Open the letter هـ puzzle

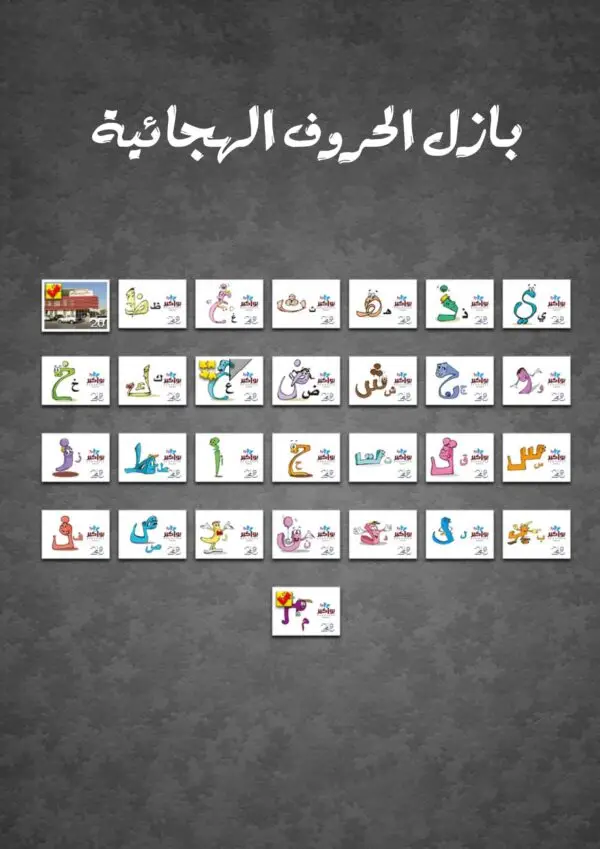(x=383, y=304)
